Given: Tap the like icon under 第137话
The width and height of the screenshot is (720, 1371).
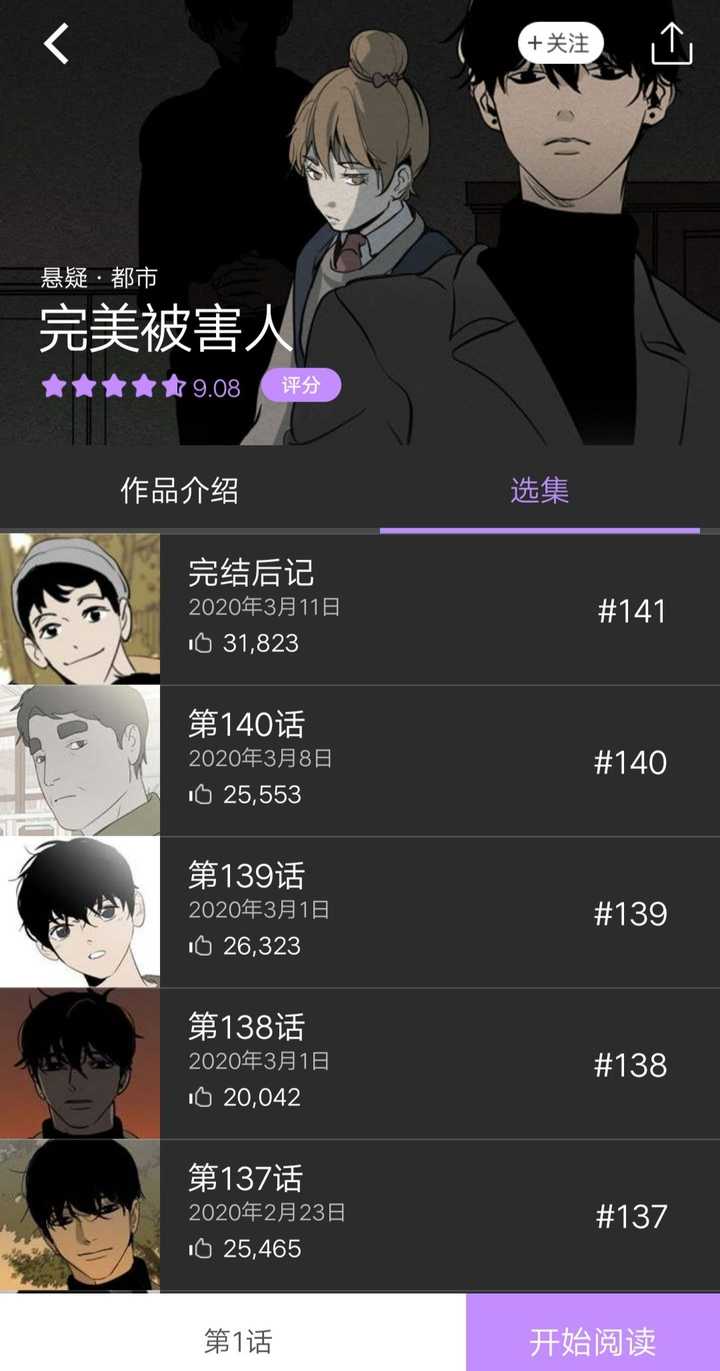Looking at the screenshot, I should [x=203, y=1249].
